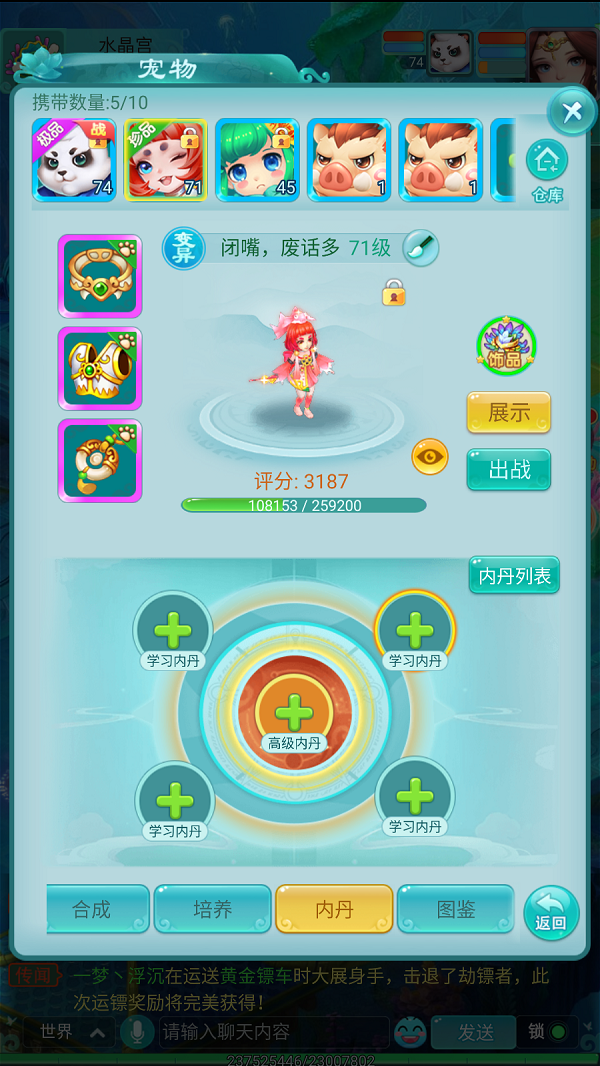The width and height of the screenshot is (600, 1066).
Task: Tap 发送 to send chat message
Action: (x=476, y=1031)
